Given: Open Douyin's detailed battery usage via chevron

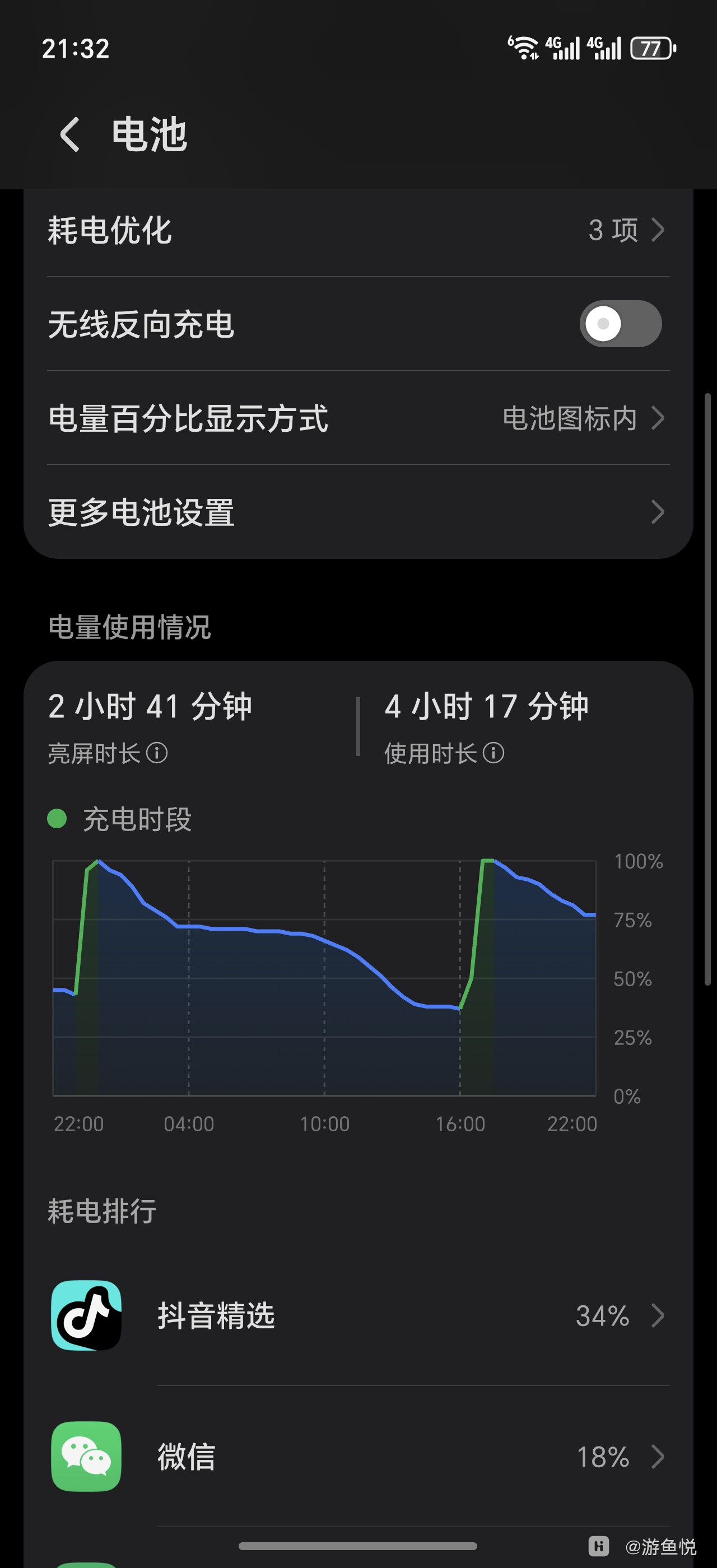Looking at the screenshot, I should 659,1315.
